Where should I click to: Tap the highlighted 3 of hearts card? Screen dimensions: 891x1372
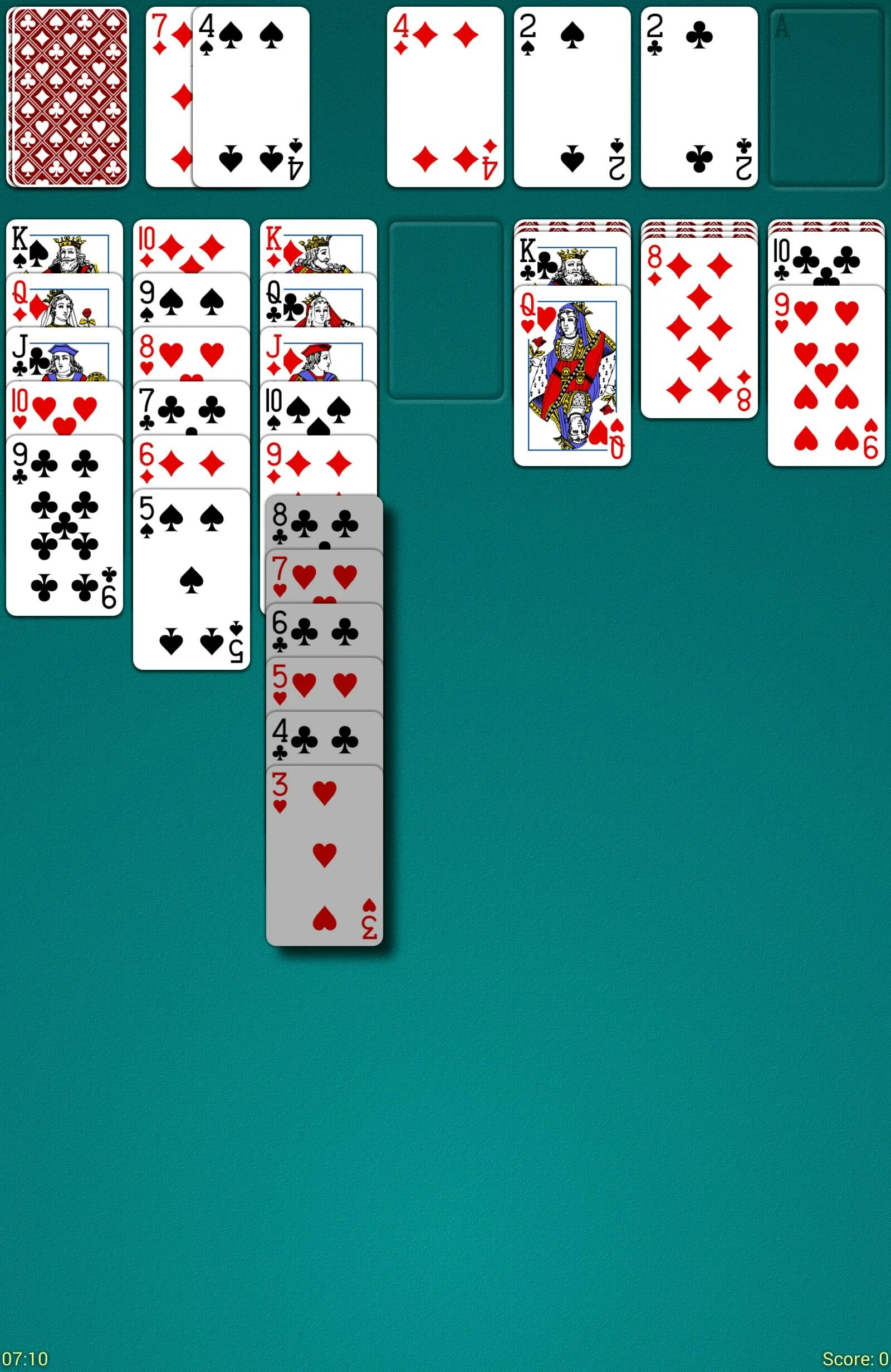(324, 856)
